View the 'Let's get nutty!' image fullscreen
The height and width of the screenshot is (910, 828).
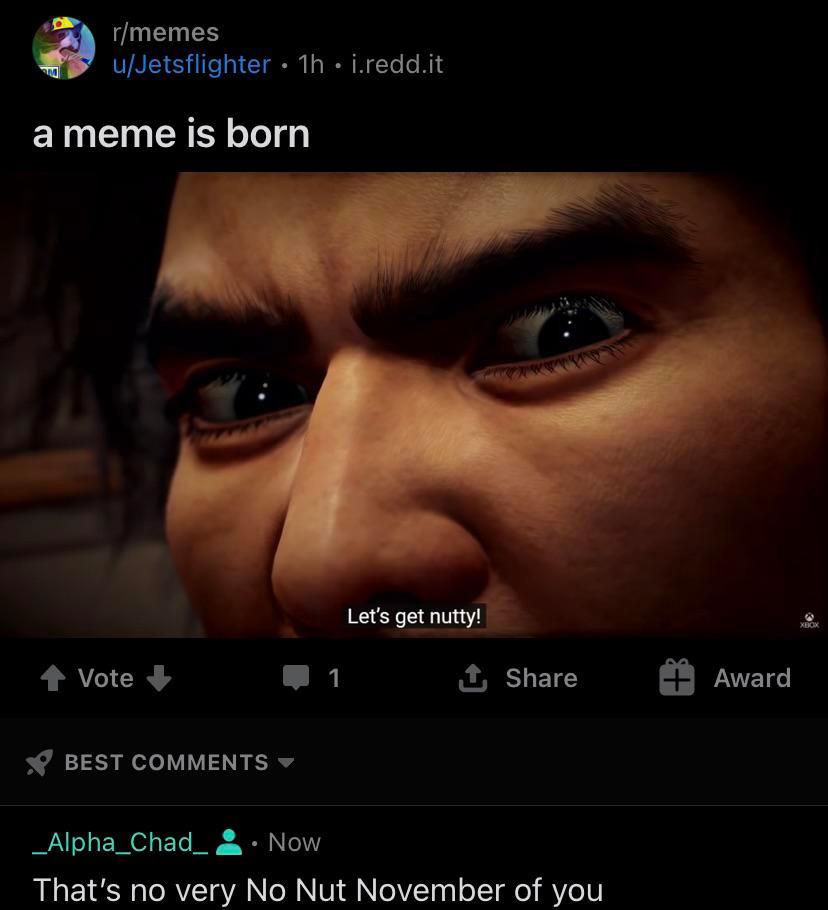point(414,405)
